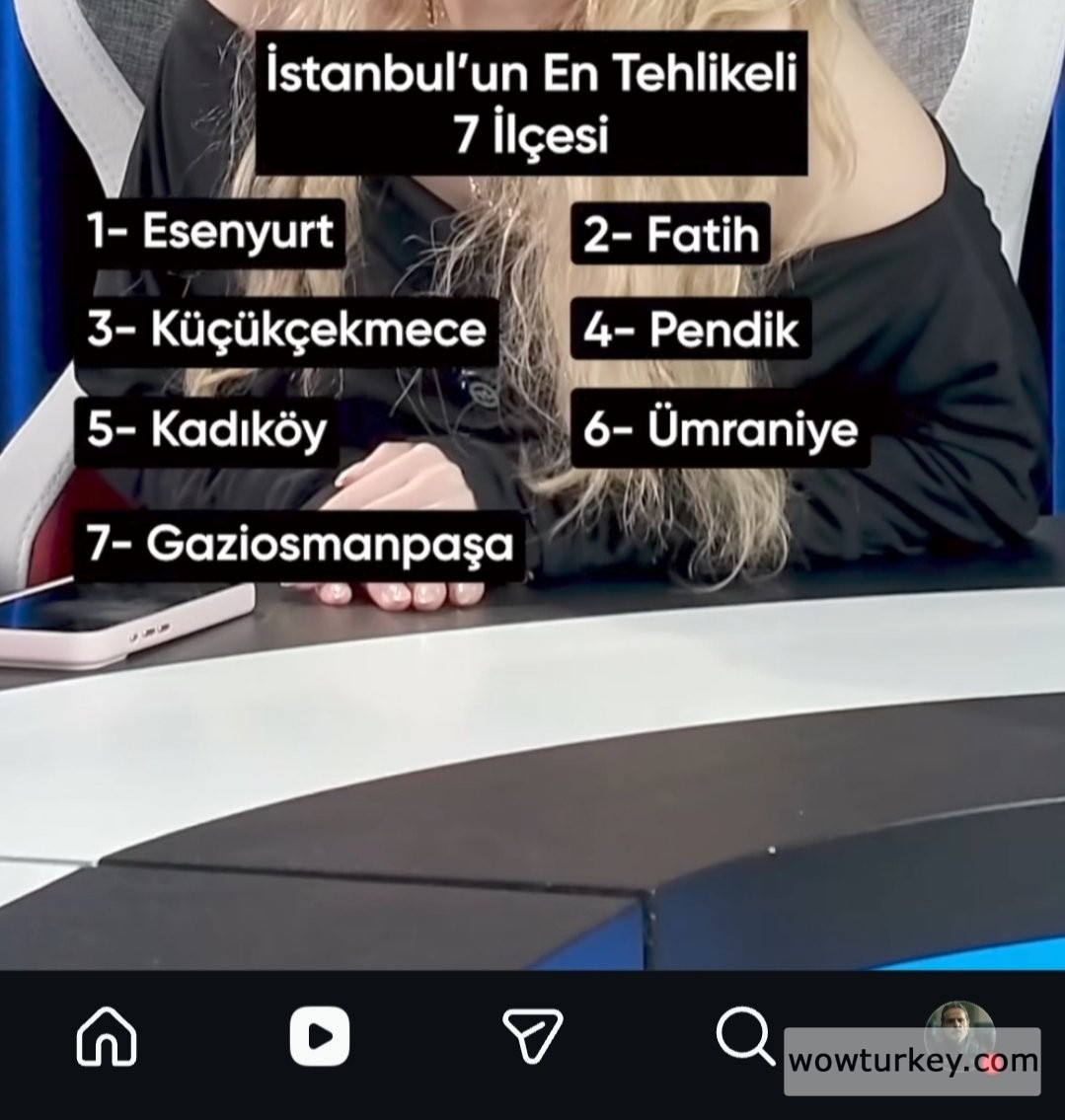
Task: Open direct messages via paper-plane icon
Action: point(532,1035)
